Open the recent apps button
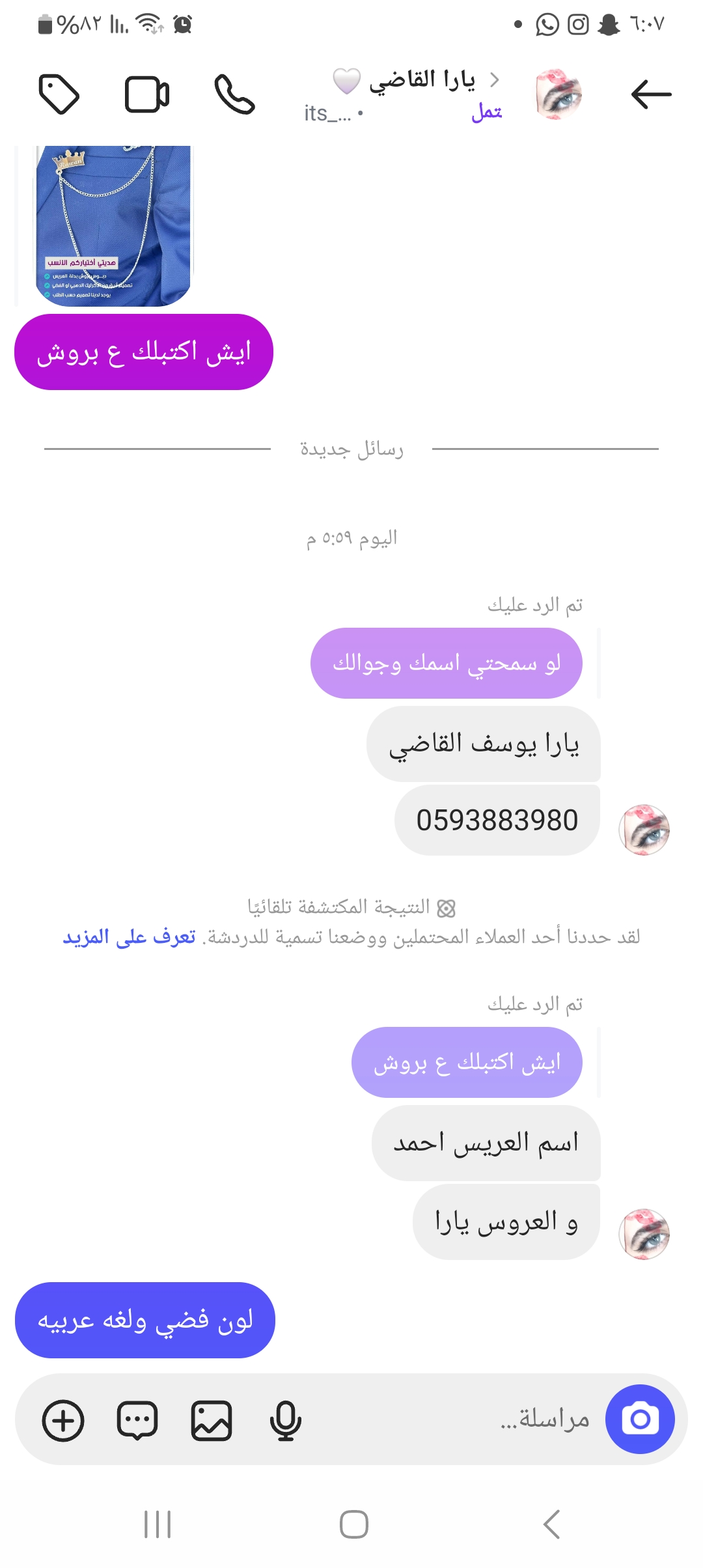Viewport: 703px width, 1568px height. click(x=158, y=1524)
